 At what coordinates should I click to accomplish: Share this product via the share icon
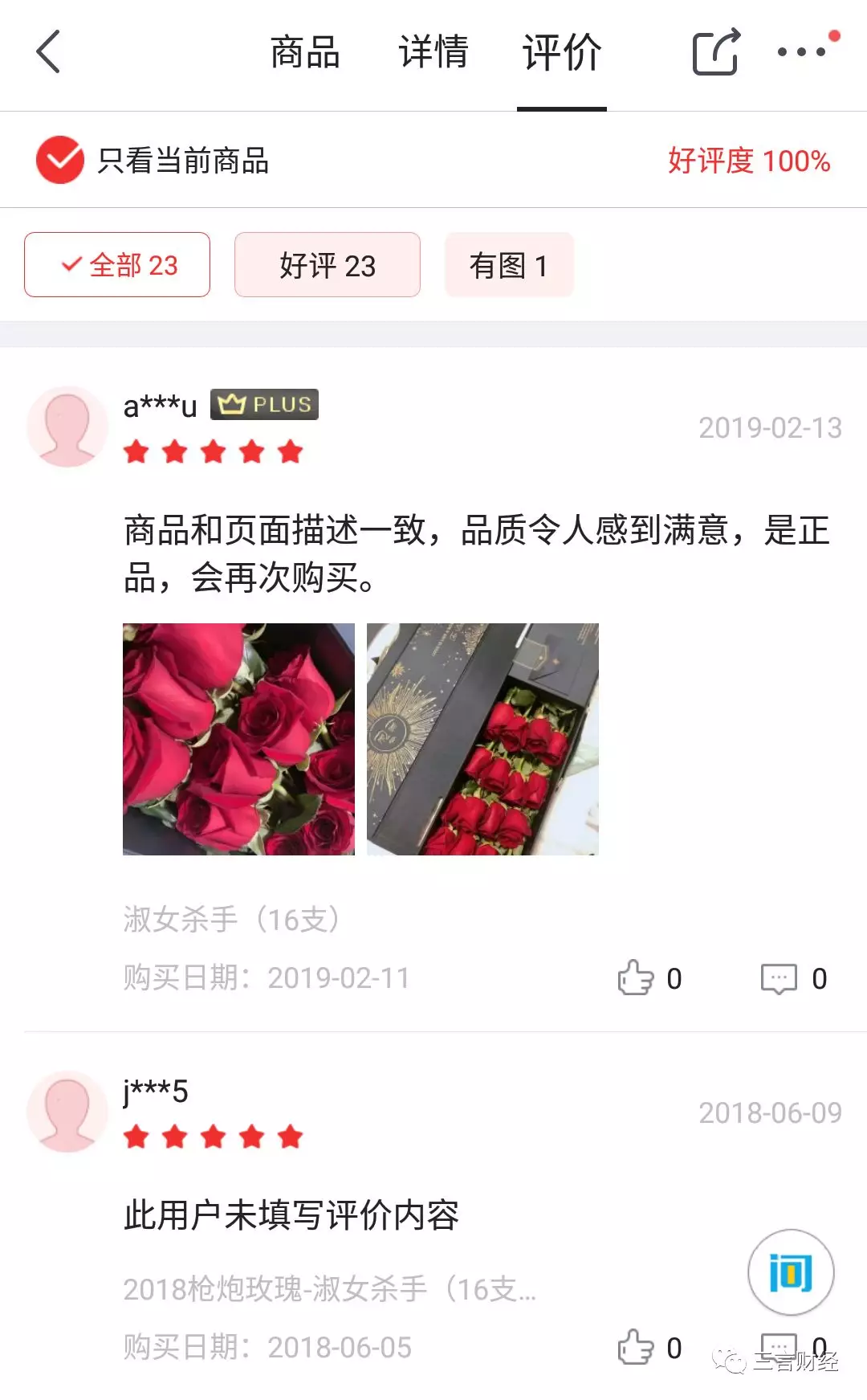tap(715, 52)
